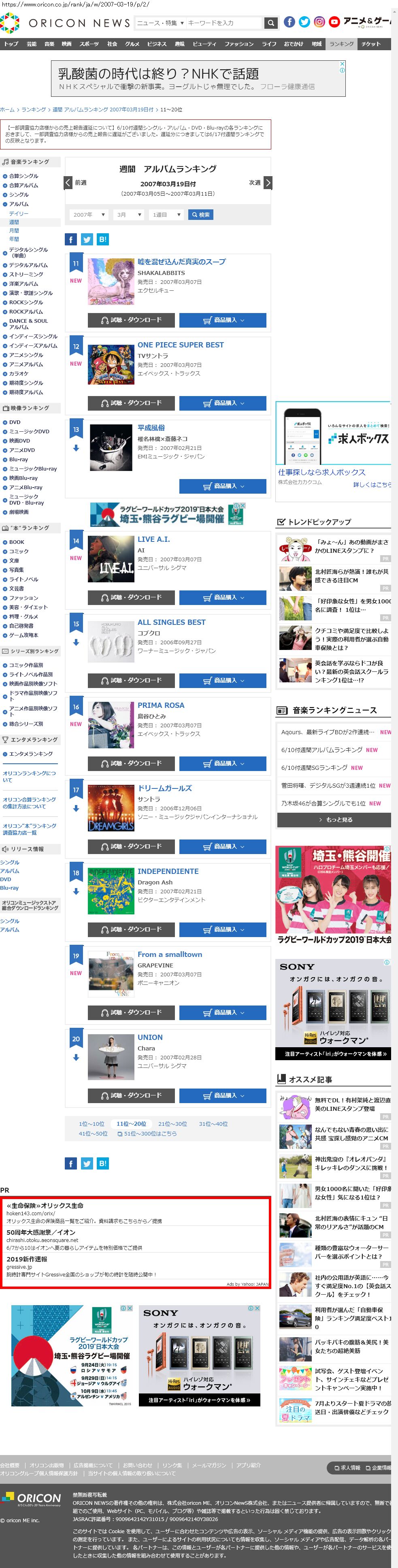This screenshot has height=1568, width=398.
Task: Go to next week with 次週 arrow
Action: [268, 183]
